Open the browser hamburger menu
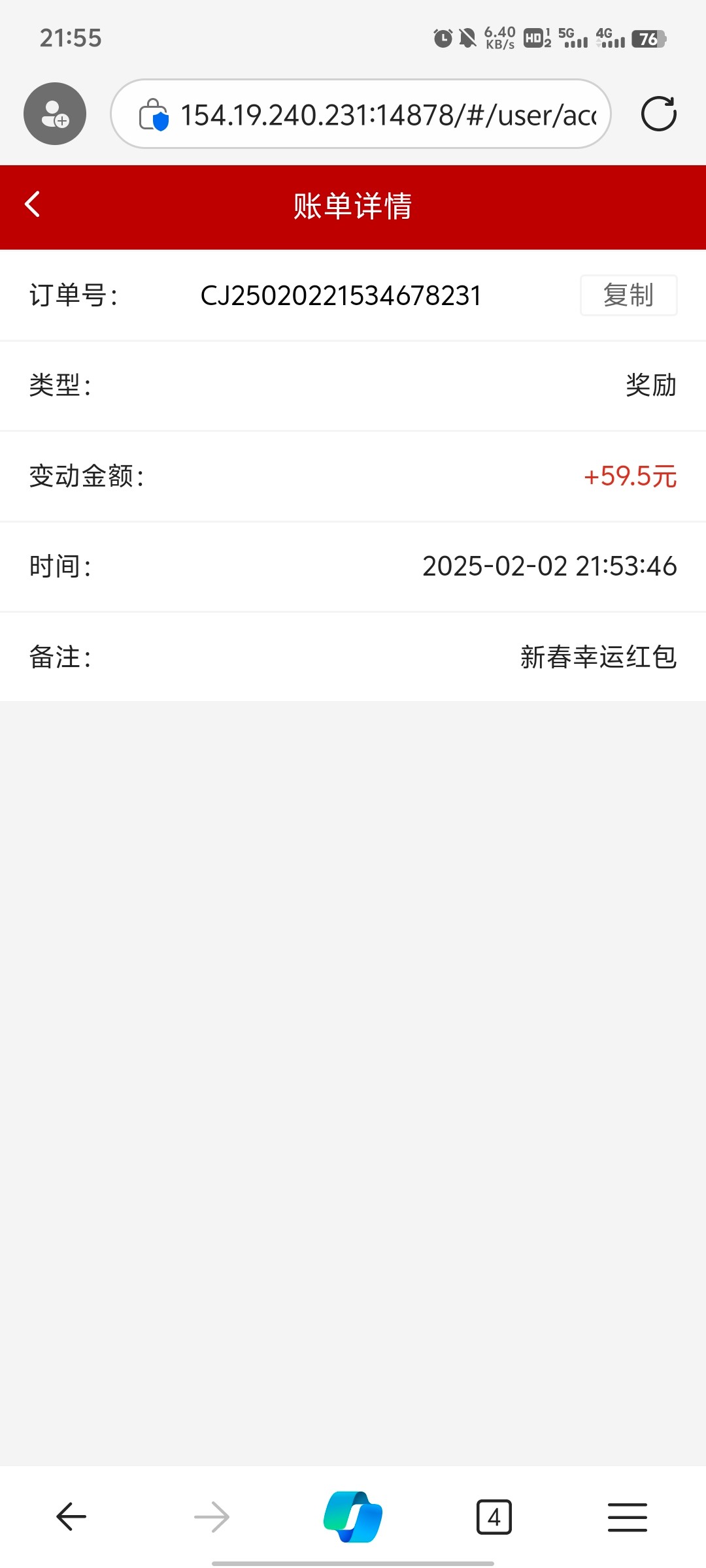The image size is (706, 1568). (x=628, y=1517)
